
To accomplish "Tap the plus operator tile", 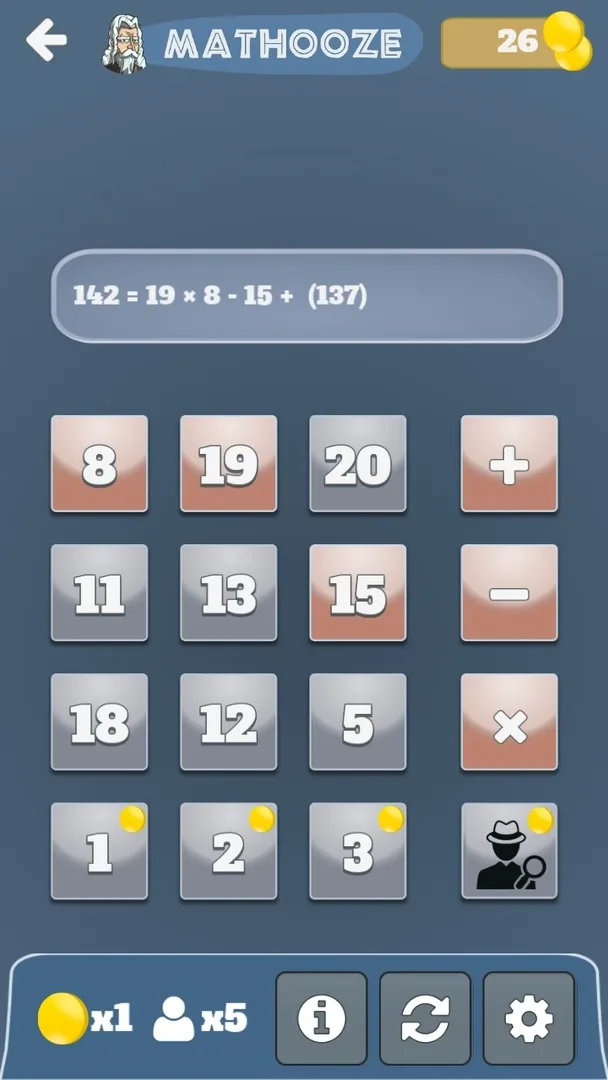I will [x=509, y=464].
